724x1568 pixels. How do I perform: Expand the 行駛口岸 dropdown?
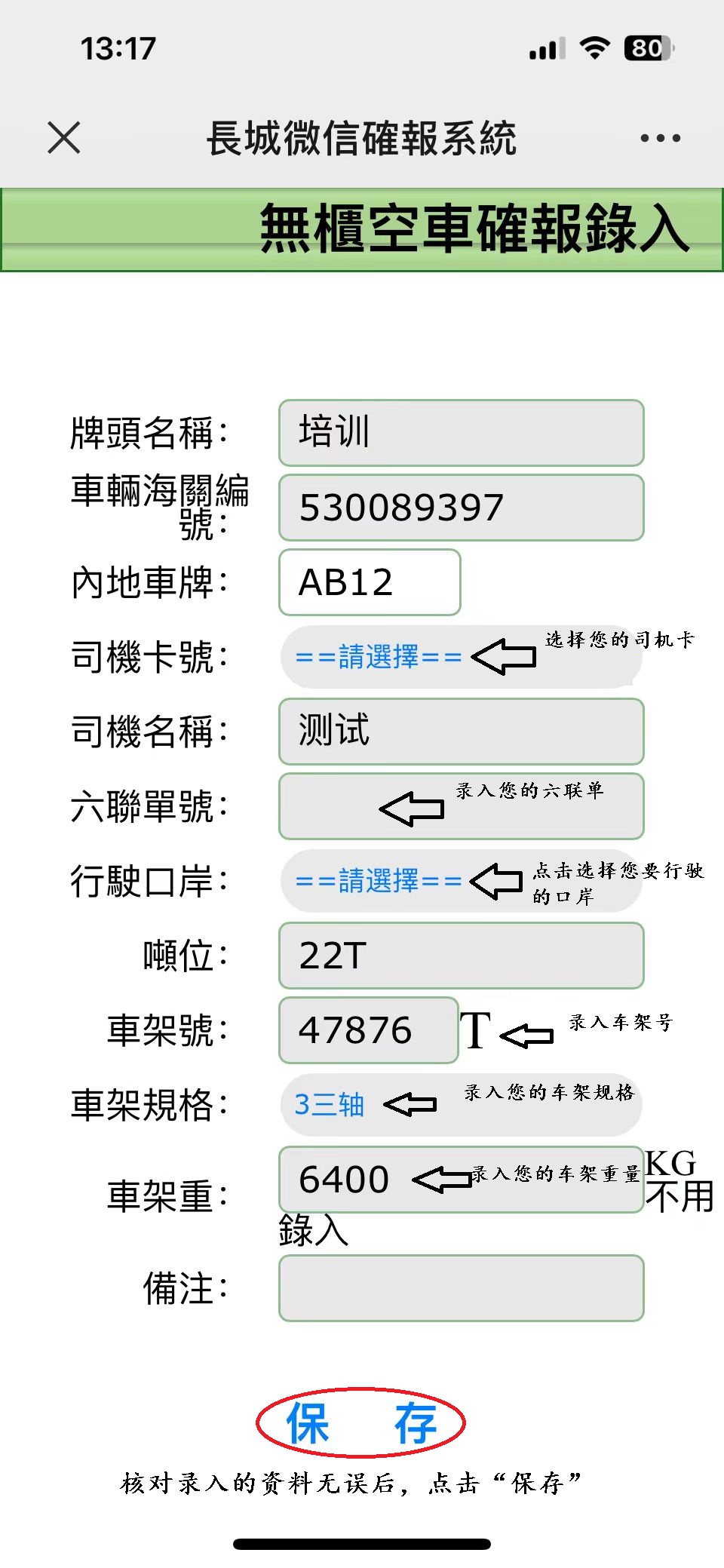pos(462,881)
